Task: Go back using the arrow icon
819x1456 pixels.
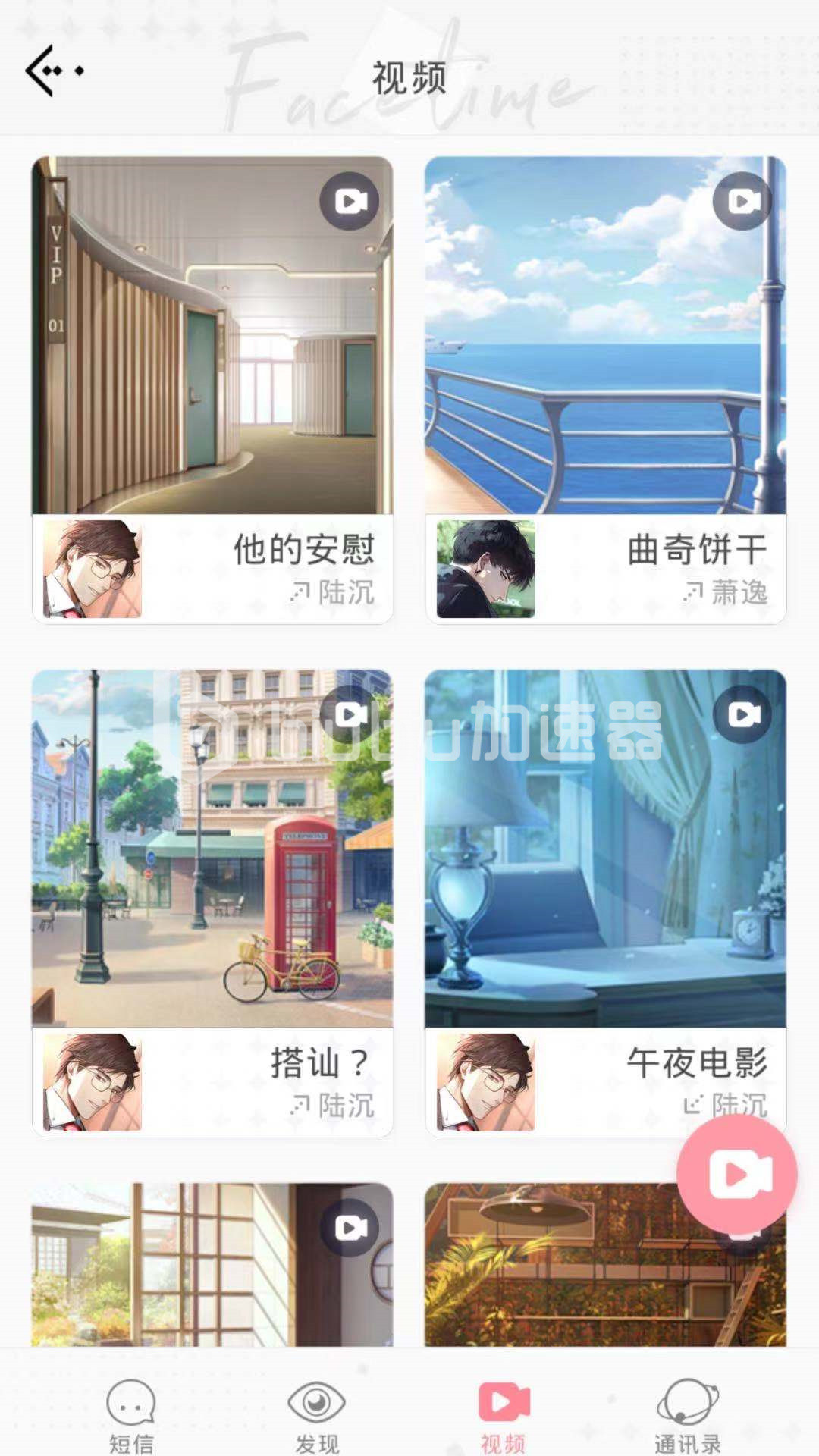Action: click(53, 71)
